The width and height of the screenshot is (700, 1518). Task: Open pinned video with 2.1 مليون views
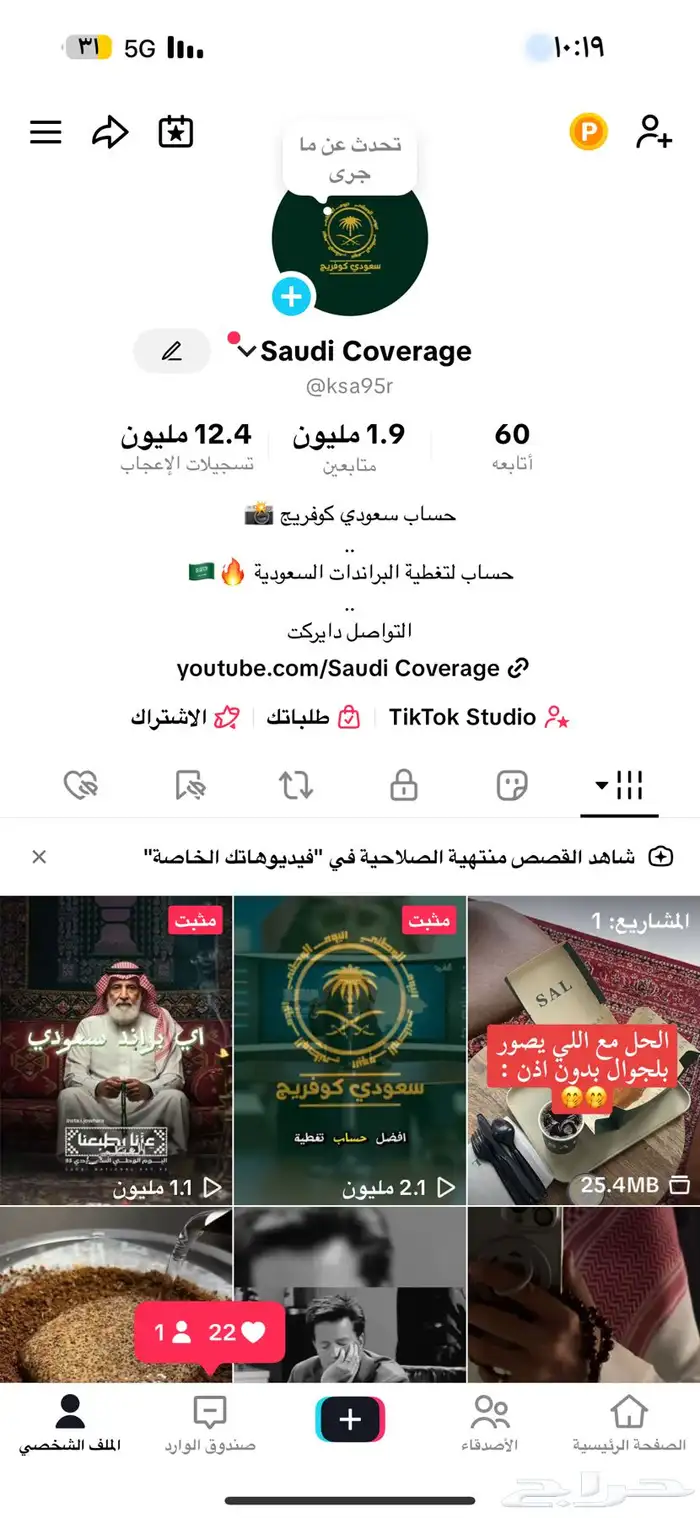pos(349,1050)
